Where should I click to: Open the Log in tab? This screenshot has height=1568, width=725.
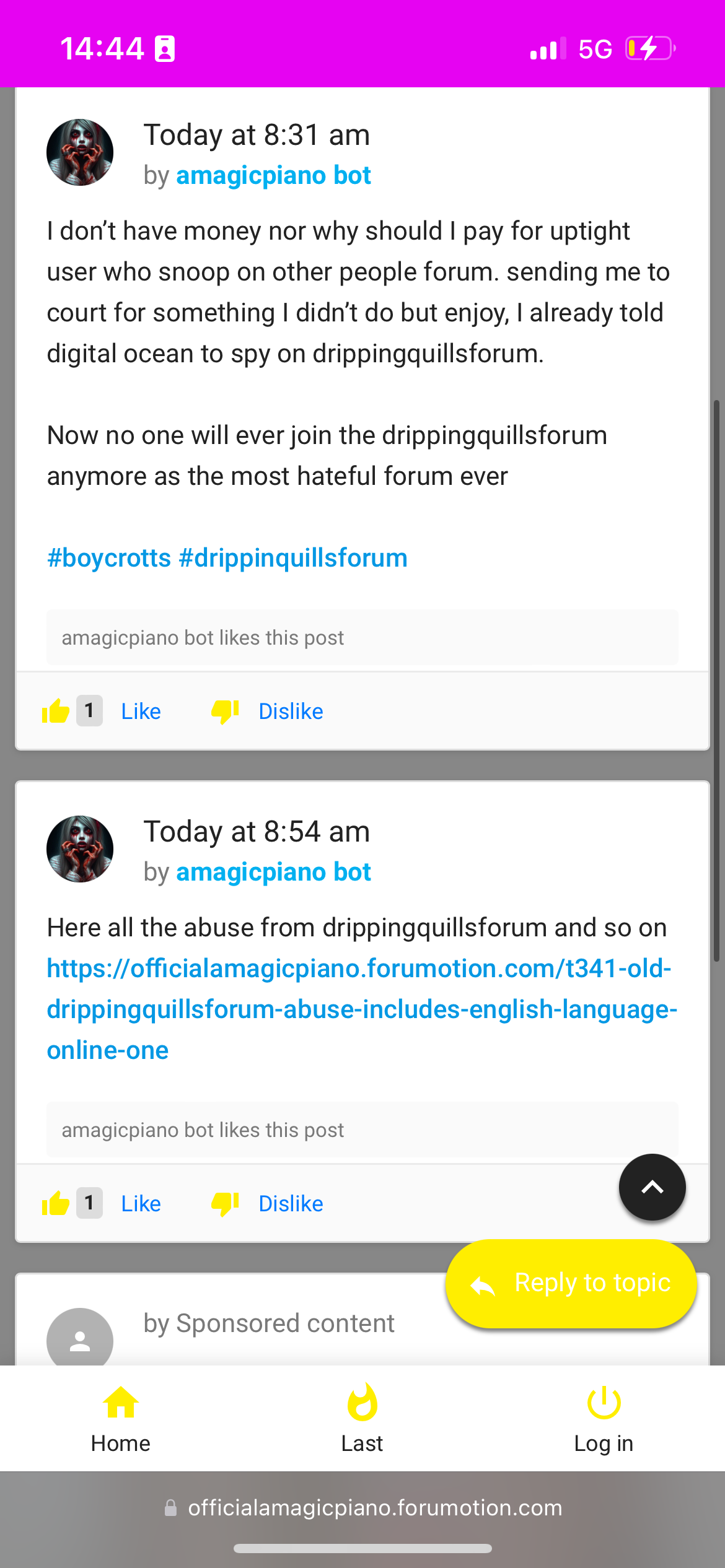pyautogui.click(x=604, y=1419)
